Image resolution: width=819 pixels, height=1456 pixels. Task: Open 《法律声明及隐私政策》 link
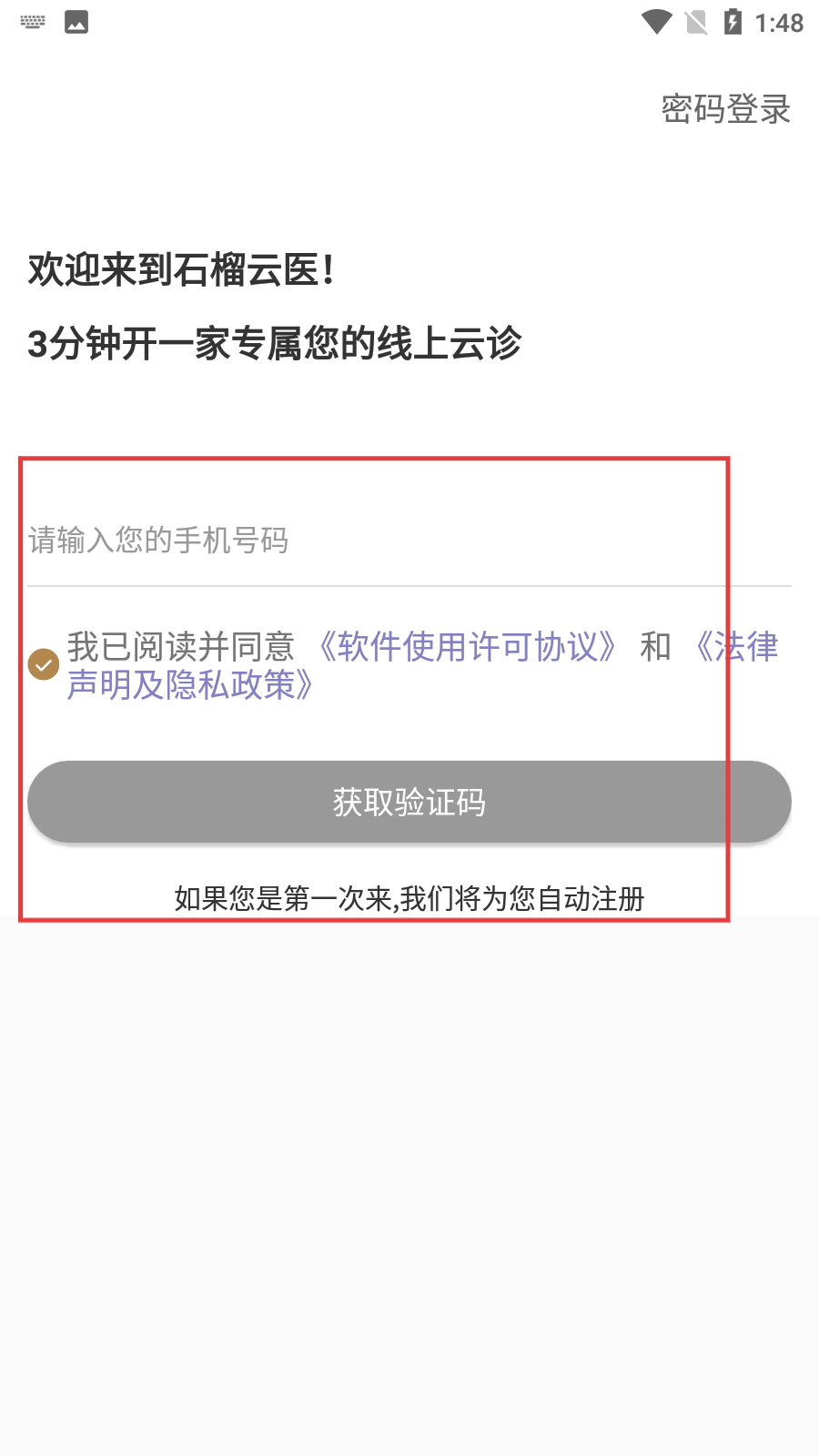pyautogui.click(x=191, y=685)
